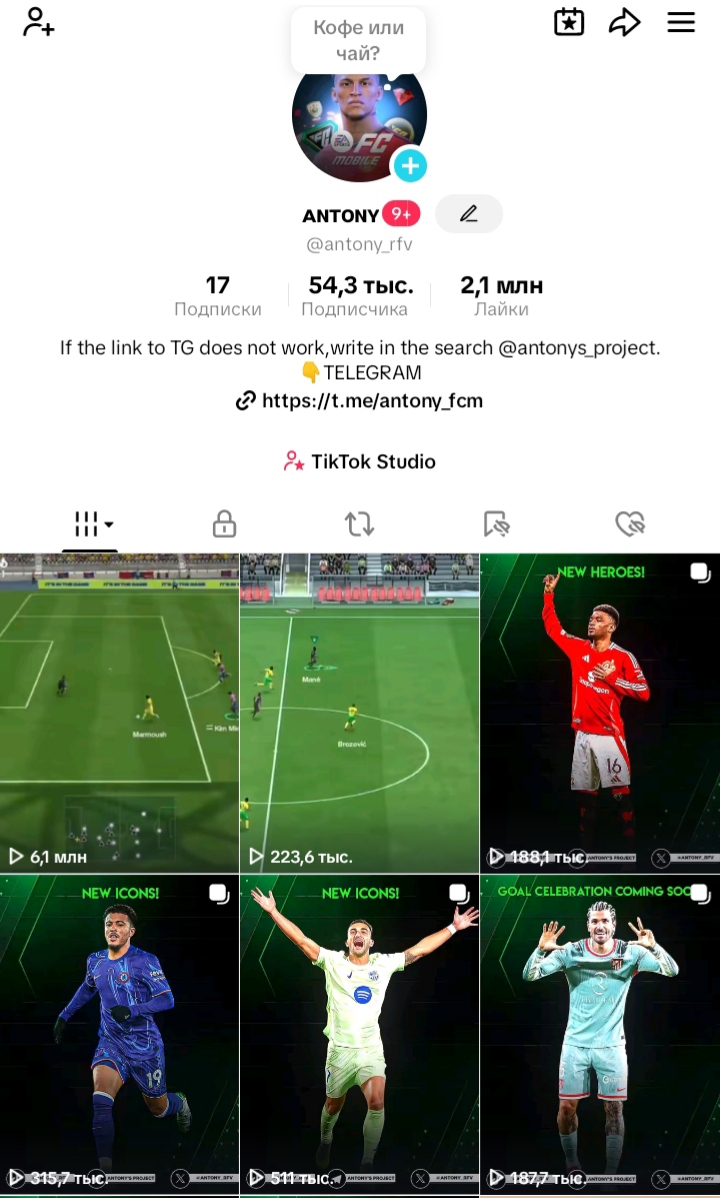
Task: Switch to the private videos lock tab
Action: click(224, 523)
